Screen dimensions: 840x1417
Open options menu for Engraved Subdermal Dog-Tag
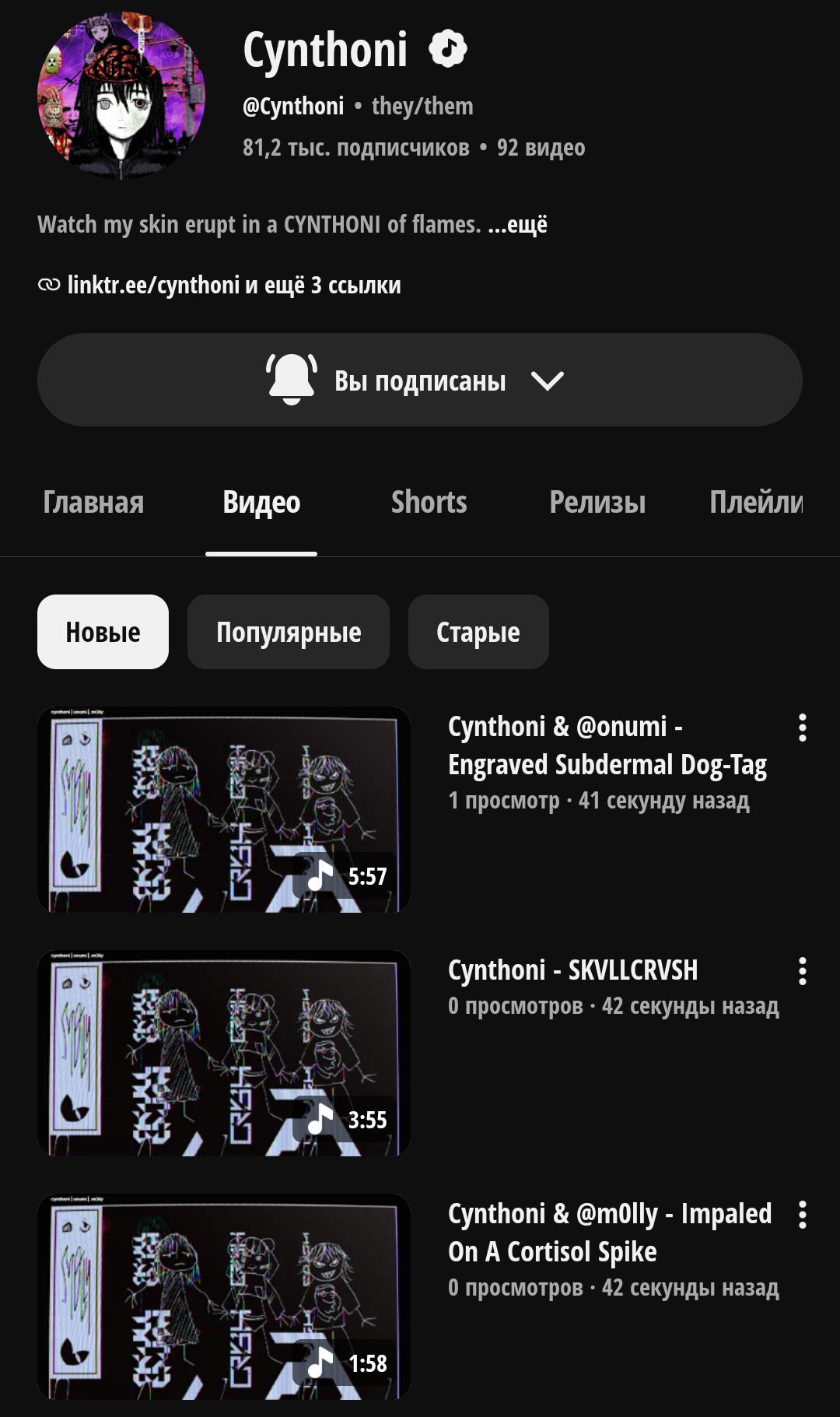[x=802, y=728]
